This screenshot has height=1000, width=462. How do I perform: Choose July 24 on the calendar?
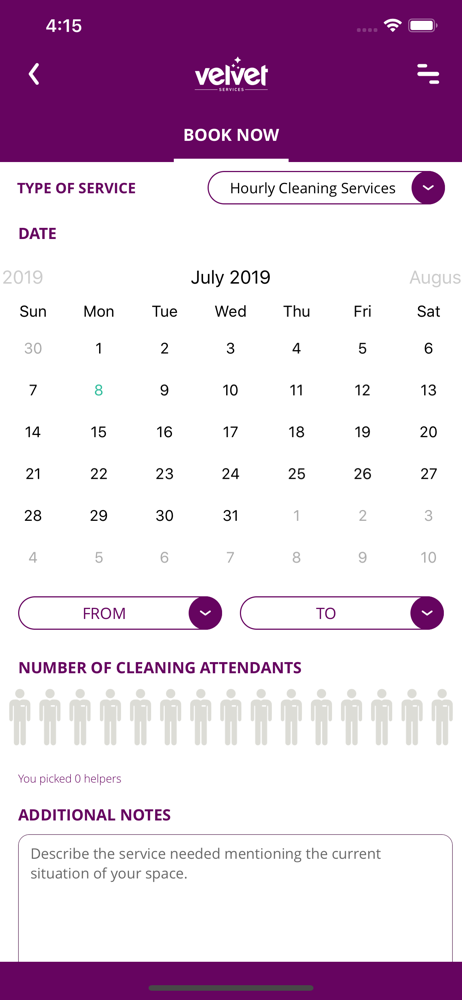coord(230,474)
